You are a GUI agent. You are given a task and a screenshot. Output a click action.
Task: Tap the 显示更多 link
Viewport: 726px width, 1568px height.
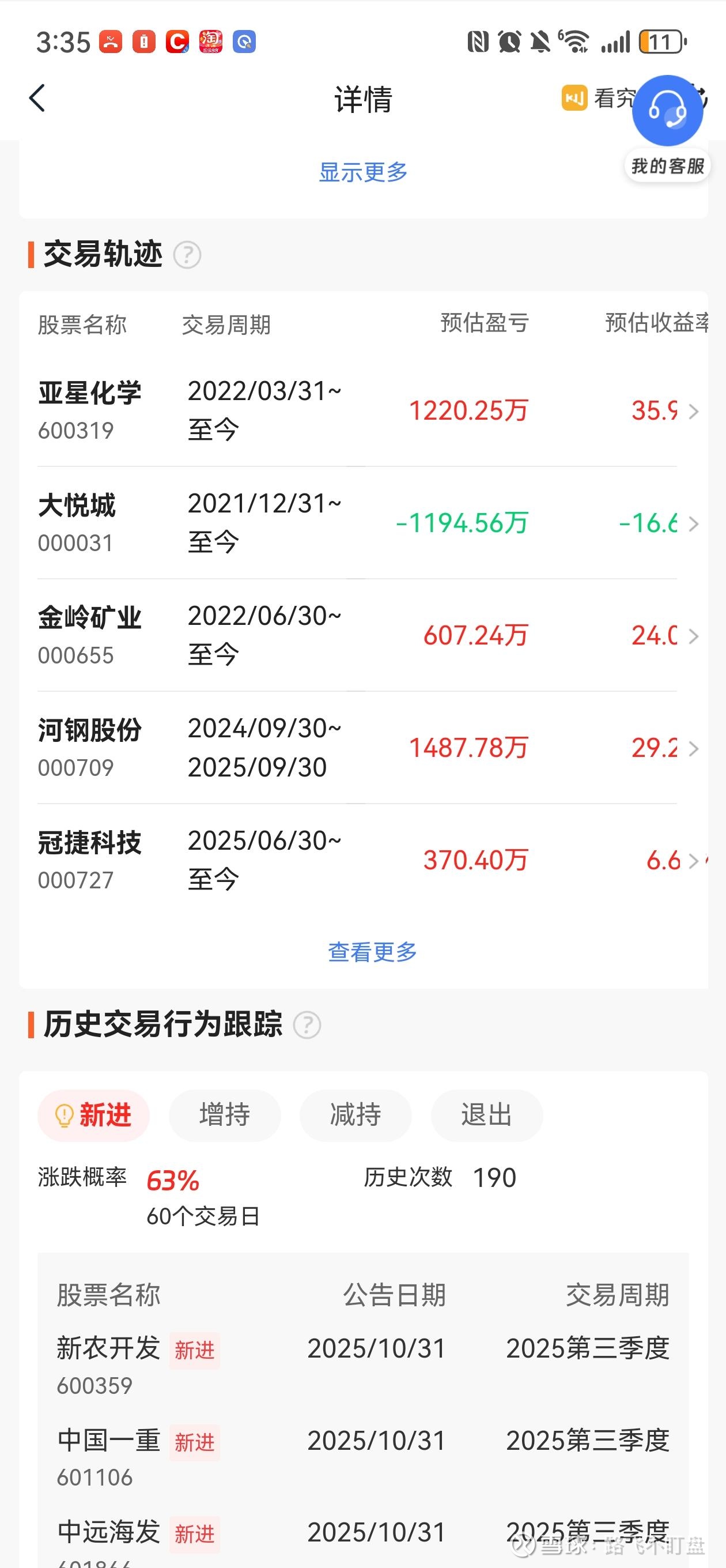364,172
